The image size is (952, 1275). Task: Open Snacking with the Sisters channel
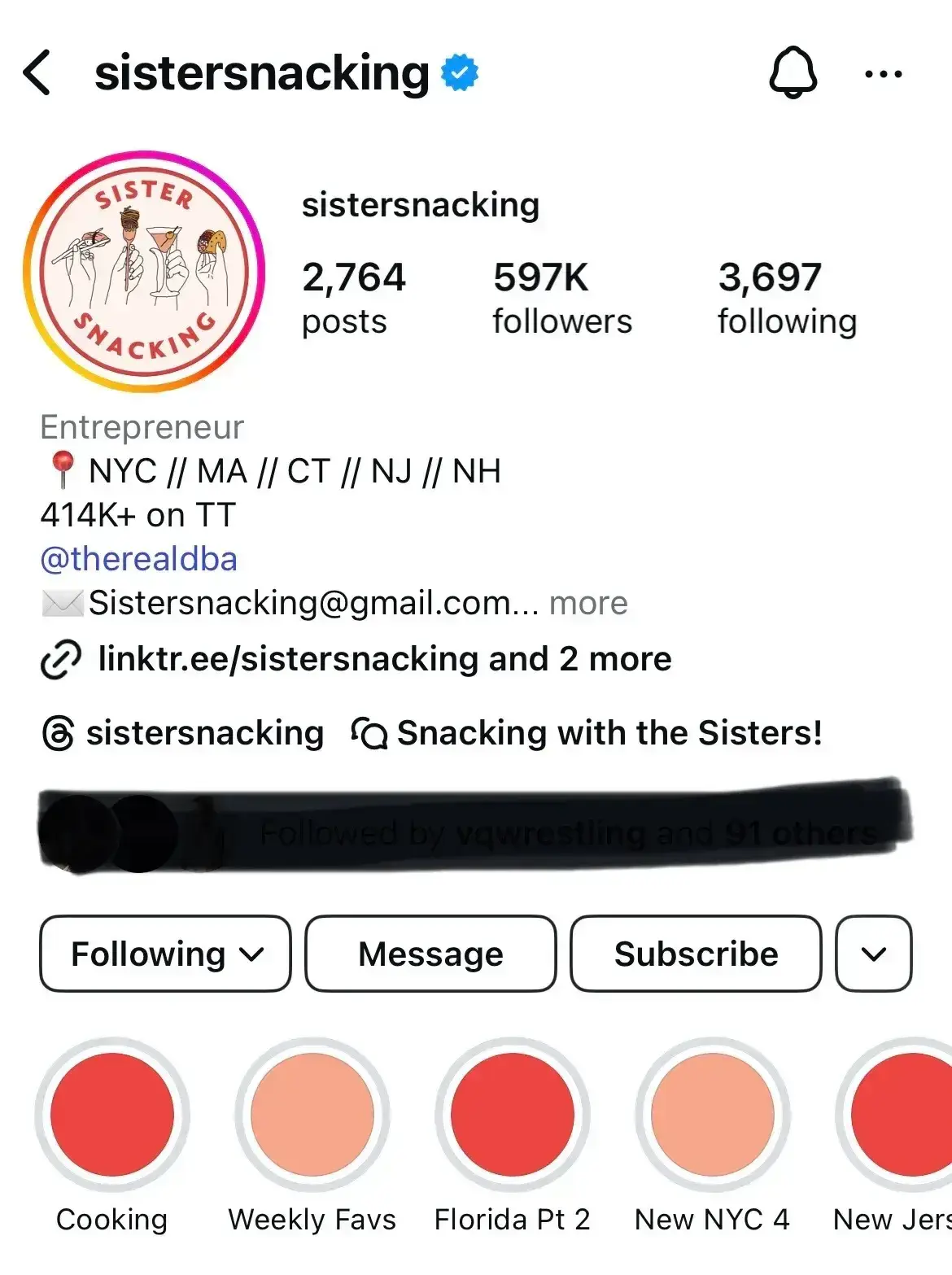[587, 733]
